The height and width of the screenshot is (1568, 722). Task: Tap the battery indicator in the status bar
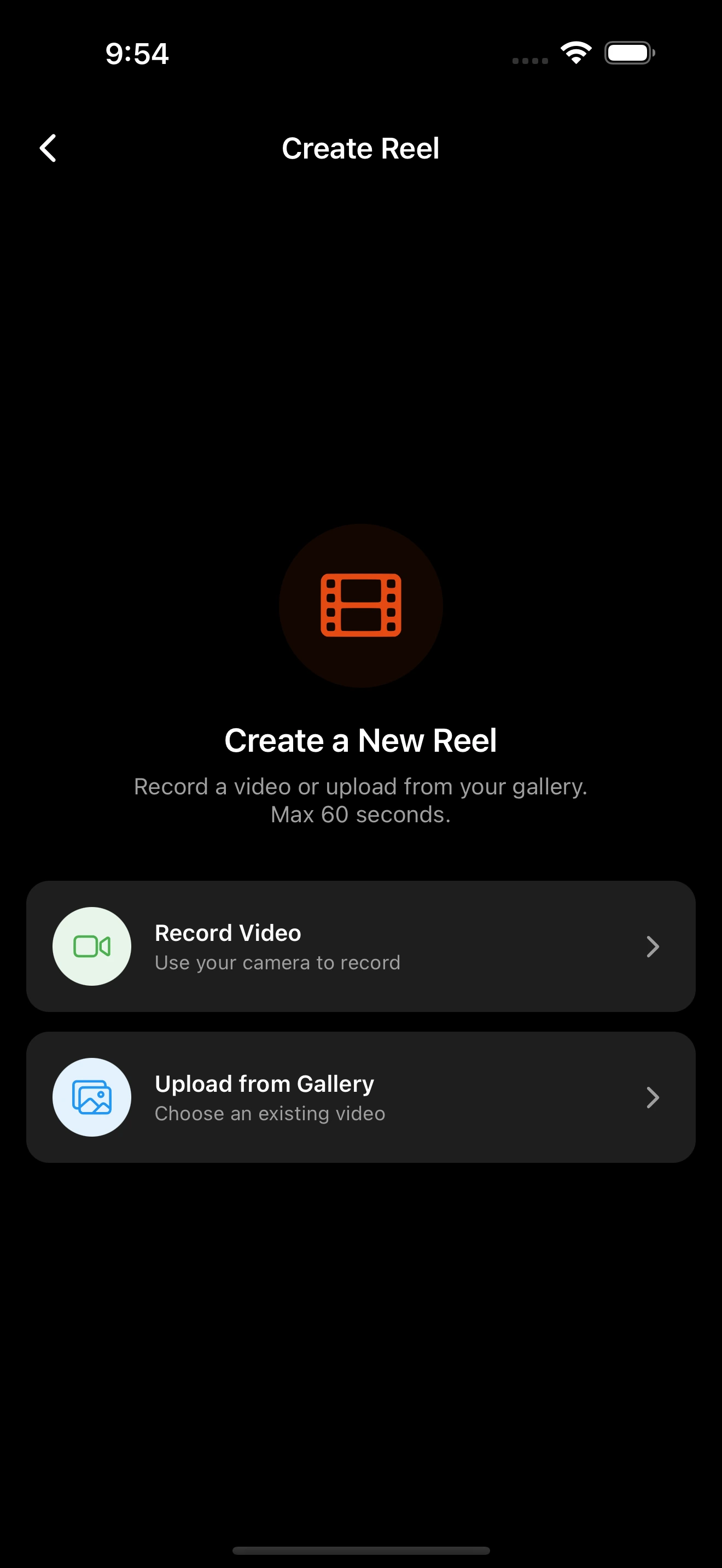[629, 52]
